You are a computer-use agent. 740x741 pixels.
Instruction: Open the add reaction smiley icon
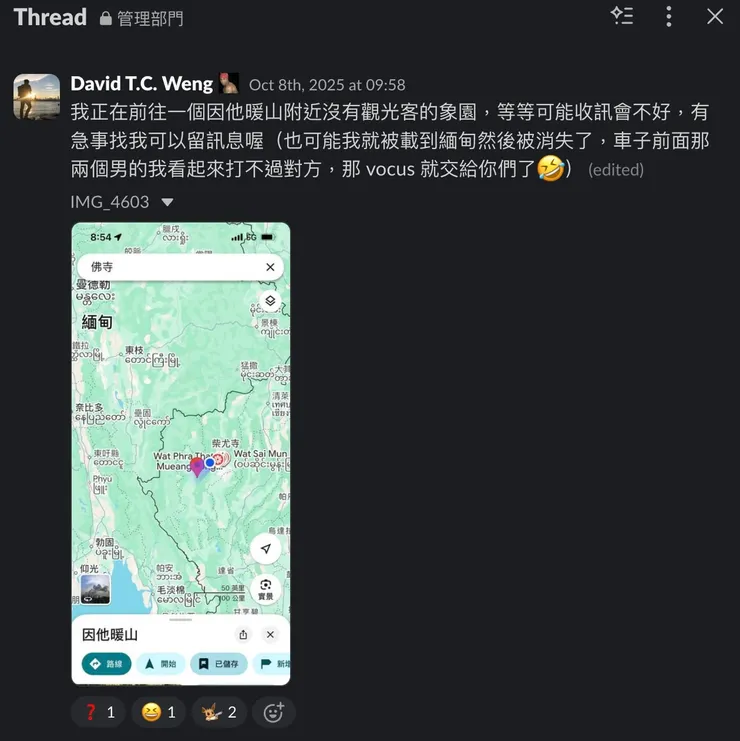pos(275,712)
